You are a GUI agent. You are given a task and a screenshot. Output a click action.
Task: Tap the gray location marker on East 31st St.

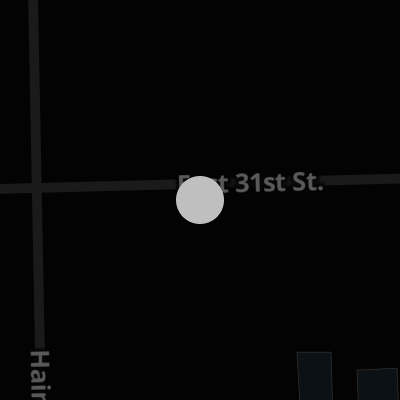tap(200, 200)
